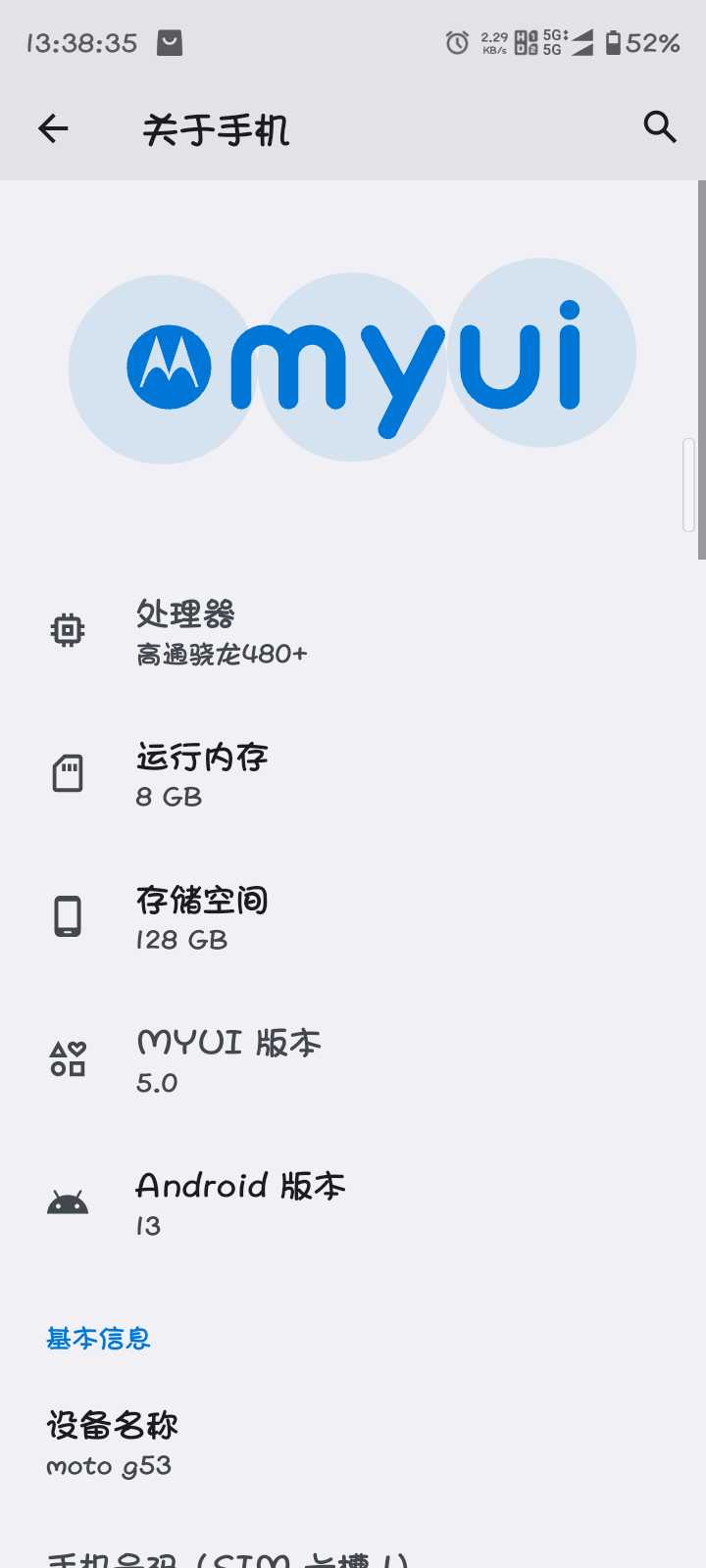Open Android 版本 13 details
This screenshot has width=706, height=1568.
[353, 1202]
